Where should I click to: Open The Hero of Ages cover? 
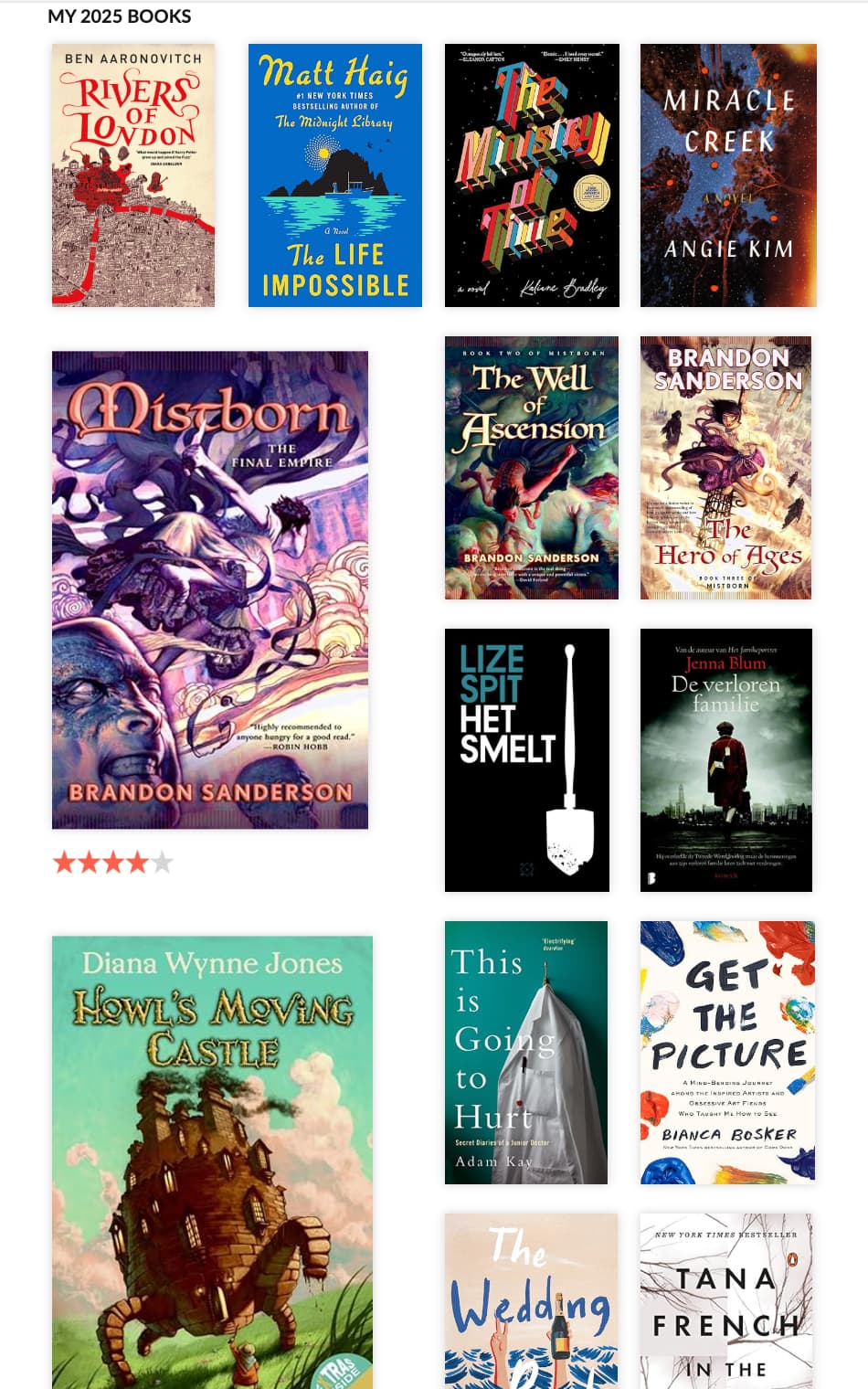[725, 468]
